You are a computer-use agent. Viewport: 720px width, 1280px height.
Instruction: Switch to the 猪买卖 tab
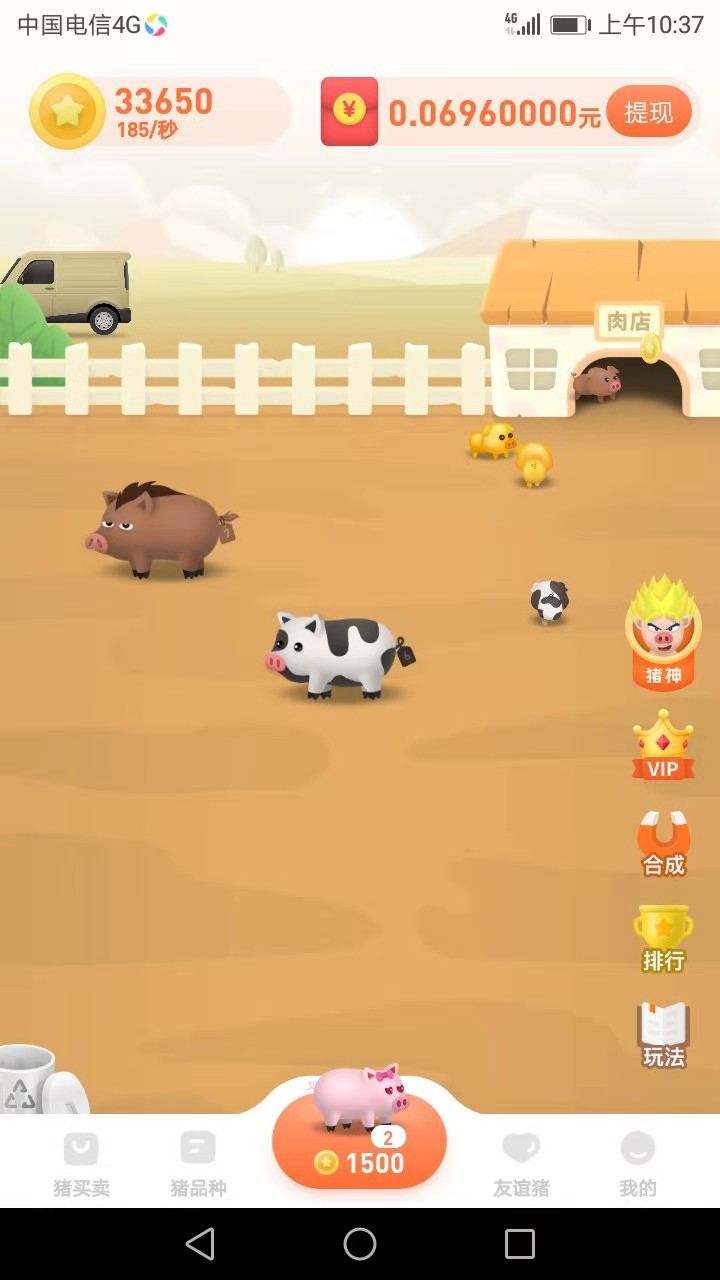click(81, 1164)
